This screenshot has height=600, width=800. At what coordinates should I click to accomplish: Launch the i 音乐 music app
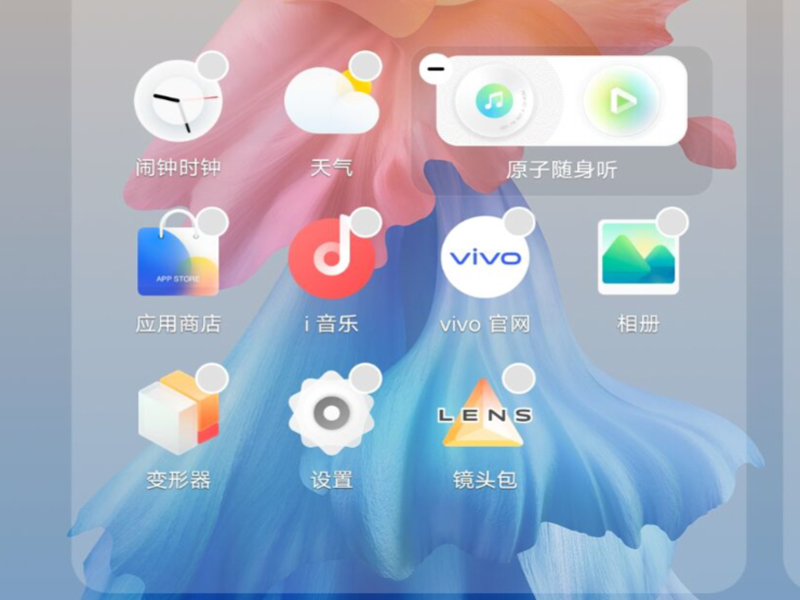coord(331,257)
